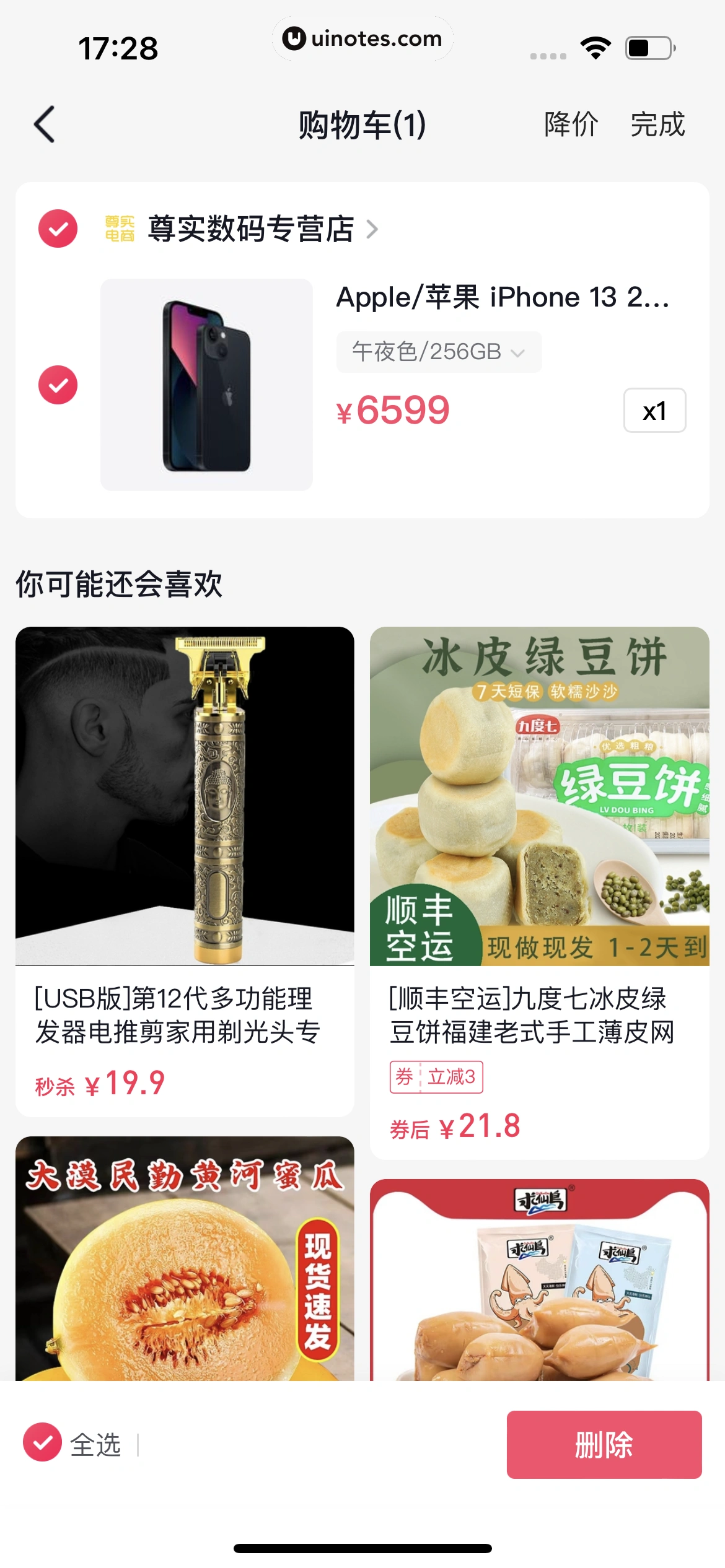Switch to the 降价 price-drop view

point(570,125)
